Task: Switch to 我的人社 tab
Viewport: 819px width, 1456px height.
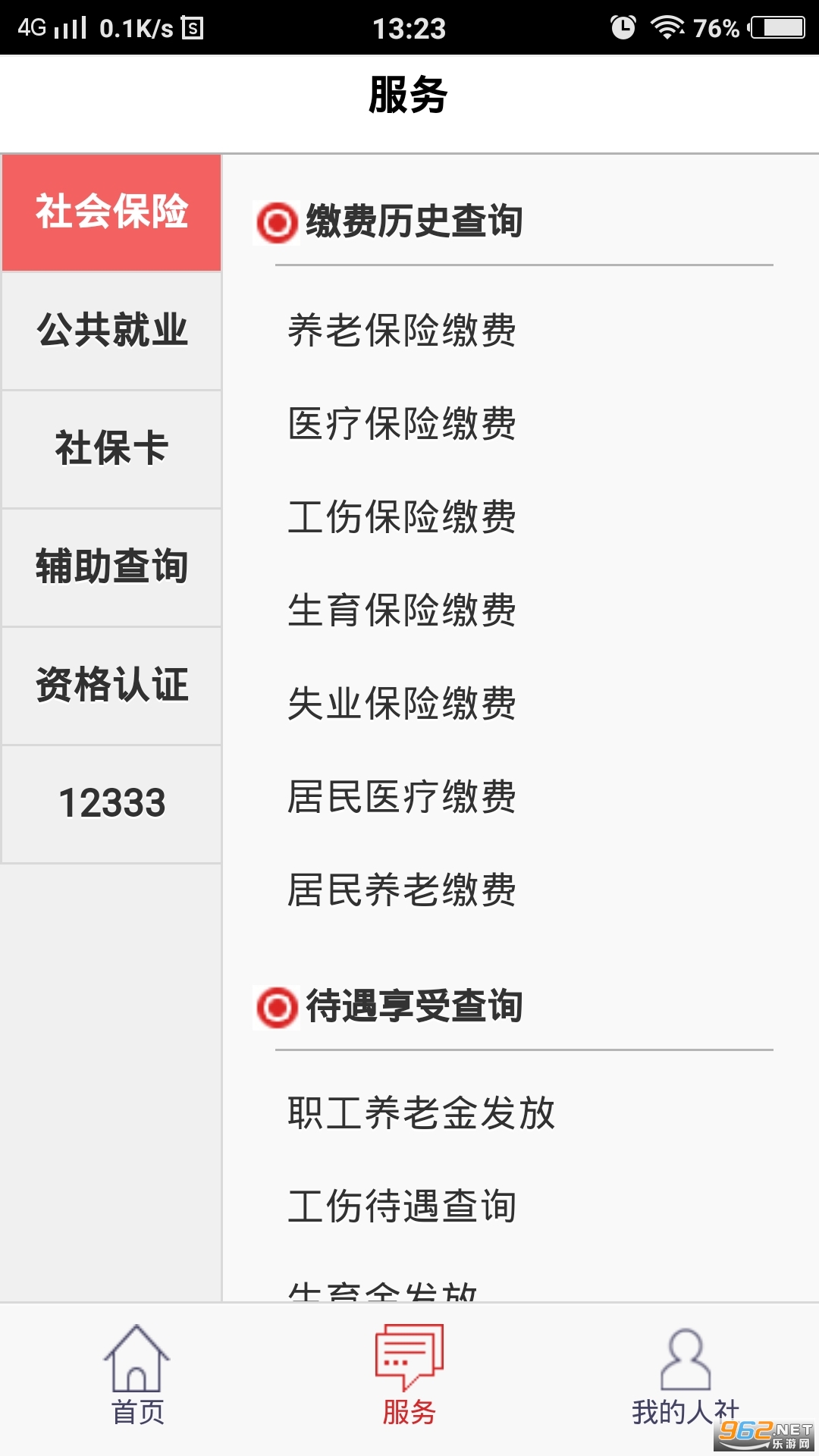Action: (x=686, y=1376)
